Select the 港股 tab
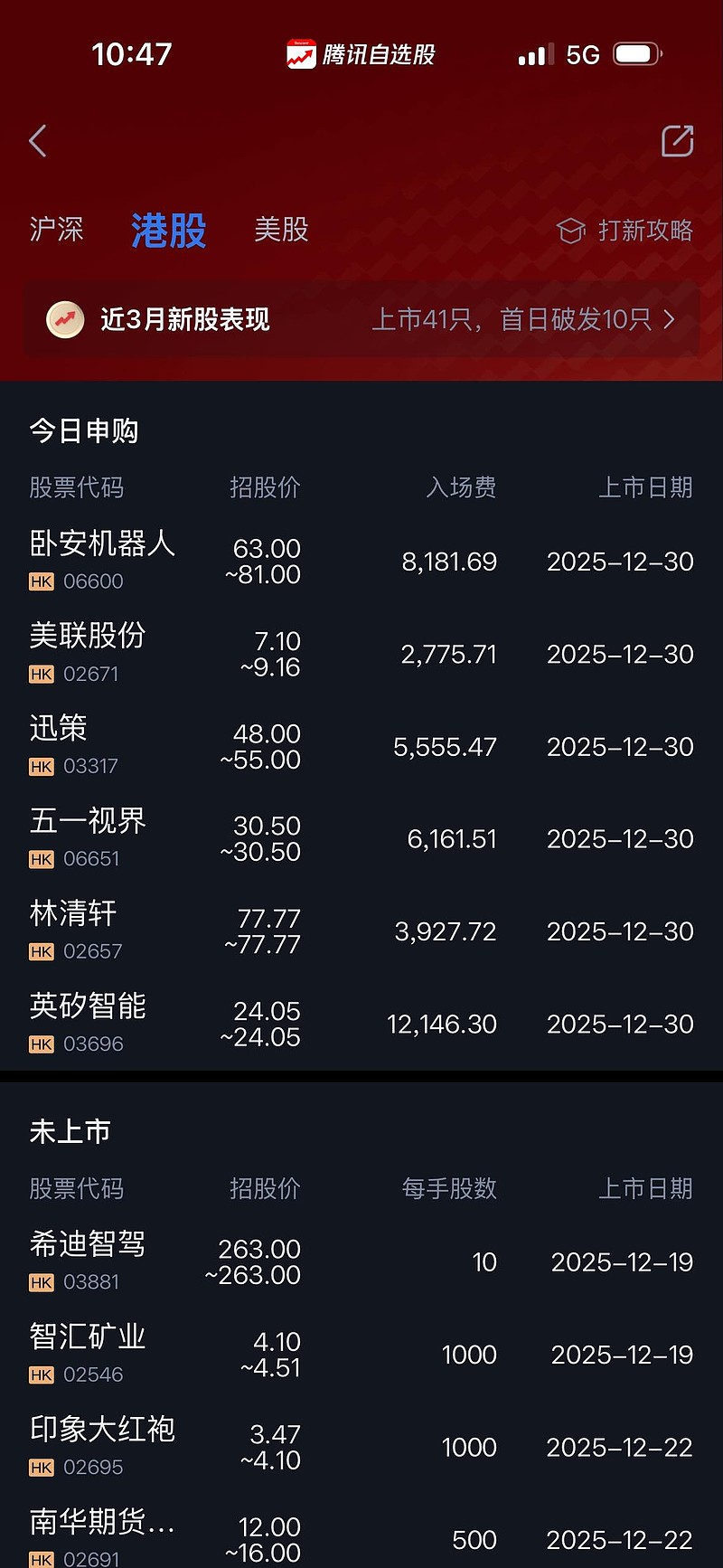Image resolution: width=723 pixels, height=1568 pixels. pyautogui.click(x=169, y=230)
